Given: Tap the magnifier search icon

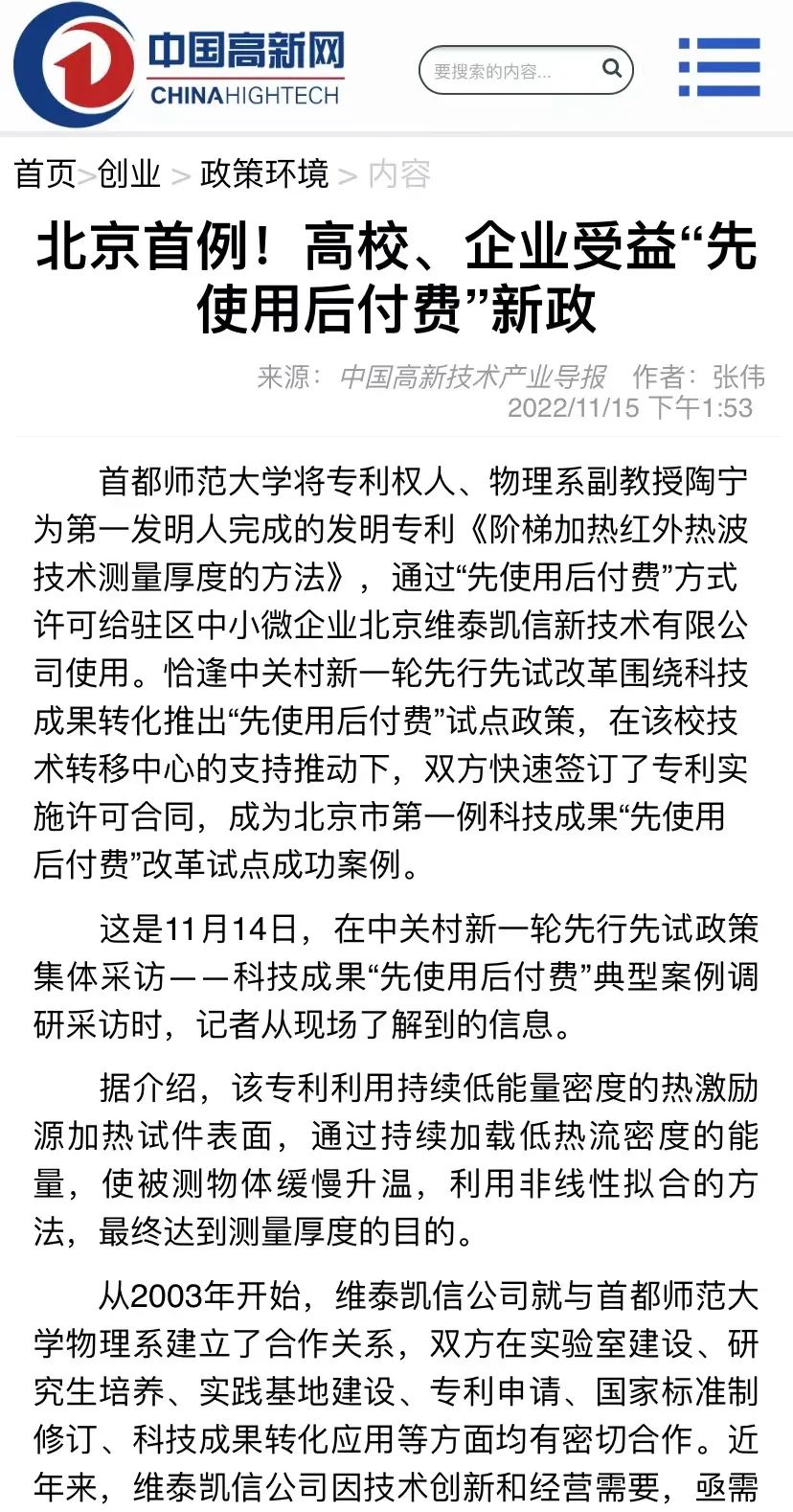Looking at the screenshot, I should (611, 69).
